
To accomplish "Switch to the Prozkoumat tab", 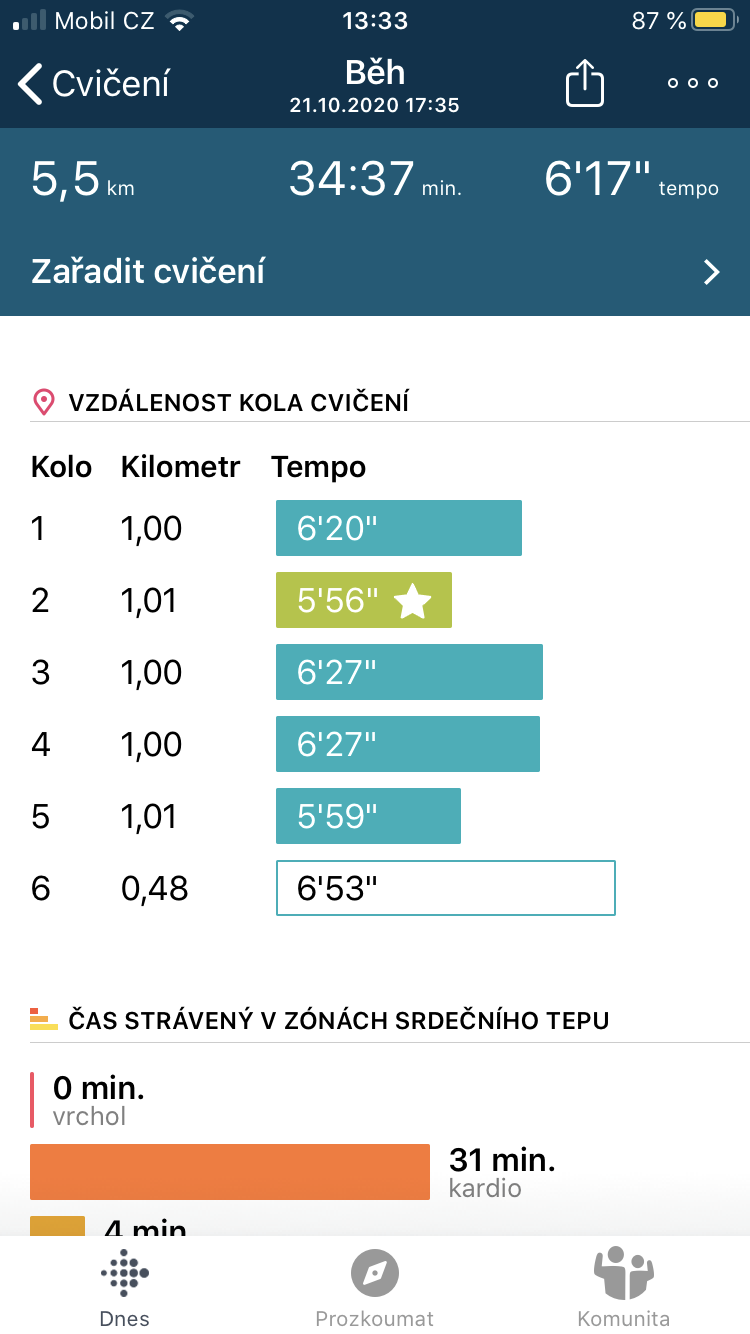I will pyautogui.click(x=375, y=1288).
